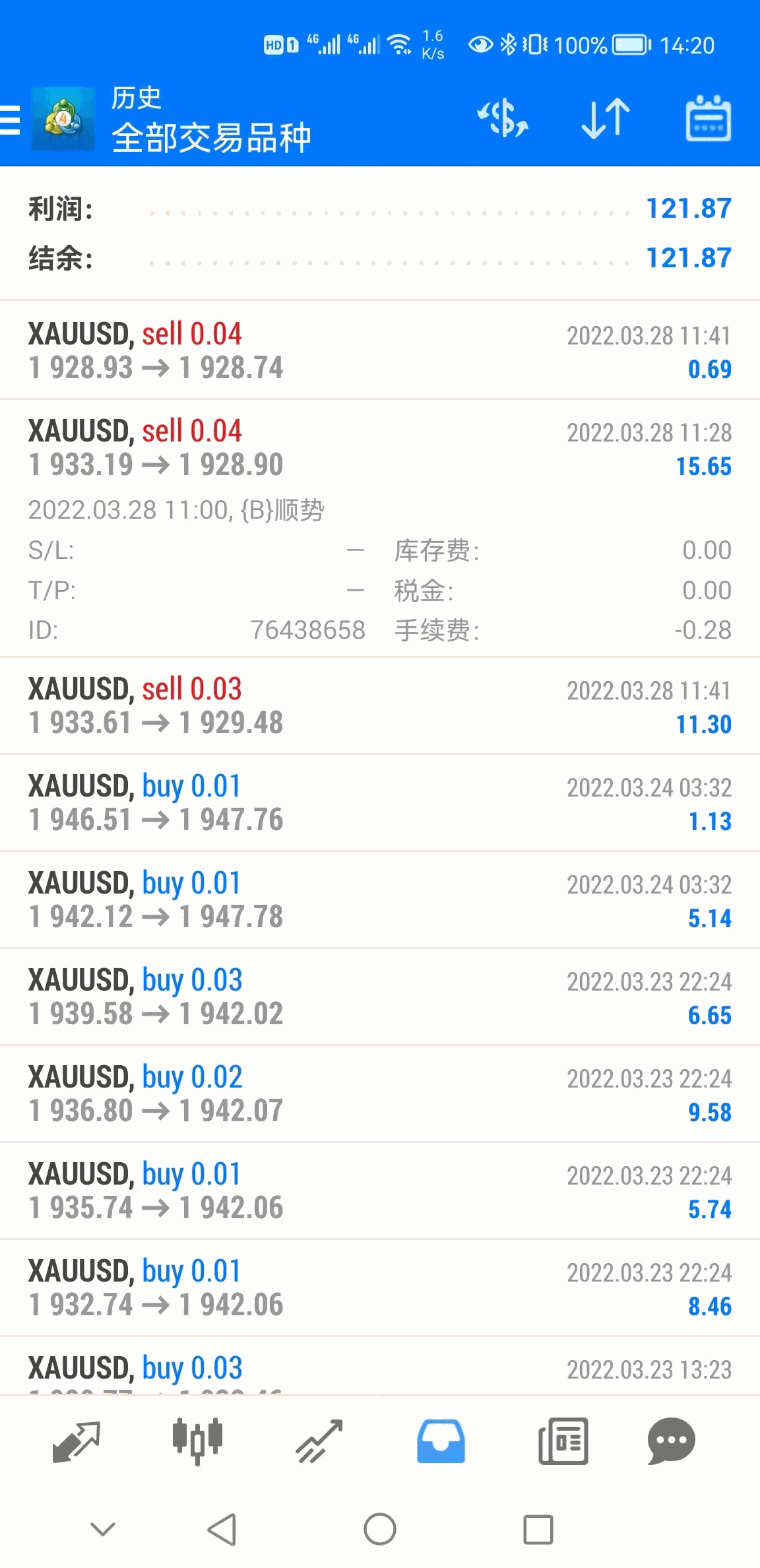Viewport: 760px width, 1568px height.
Task: Open the calendar date range picker
Action: (x=708, y=119)
